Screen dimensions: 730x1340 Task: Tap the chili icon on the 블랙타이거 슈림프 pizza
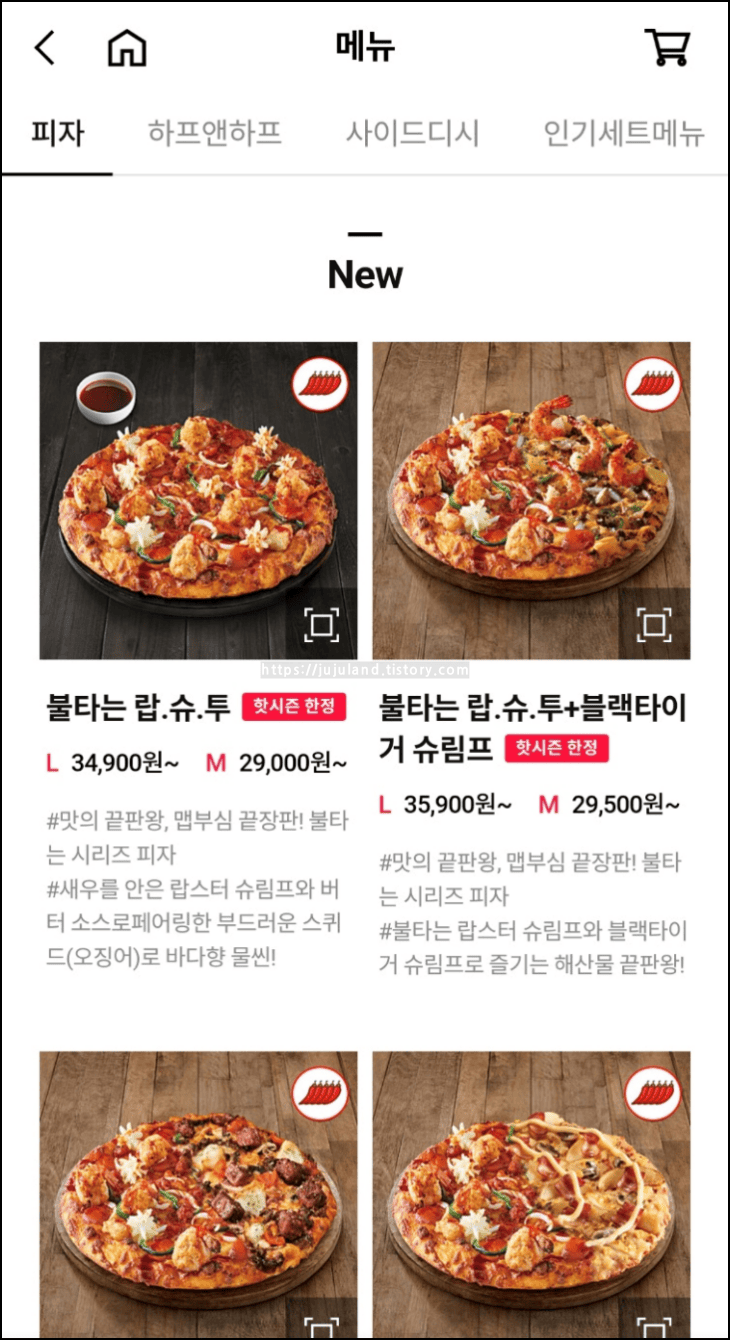pyautogui.click(x=653, y=385)
